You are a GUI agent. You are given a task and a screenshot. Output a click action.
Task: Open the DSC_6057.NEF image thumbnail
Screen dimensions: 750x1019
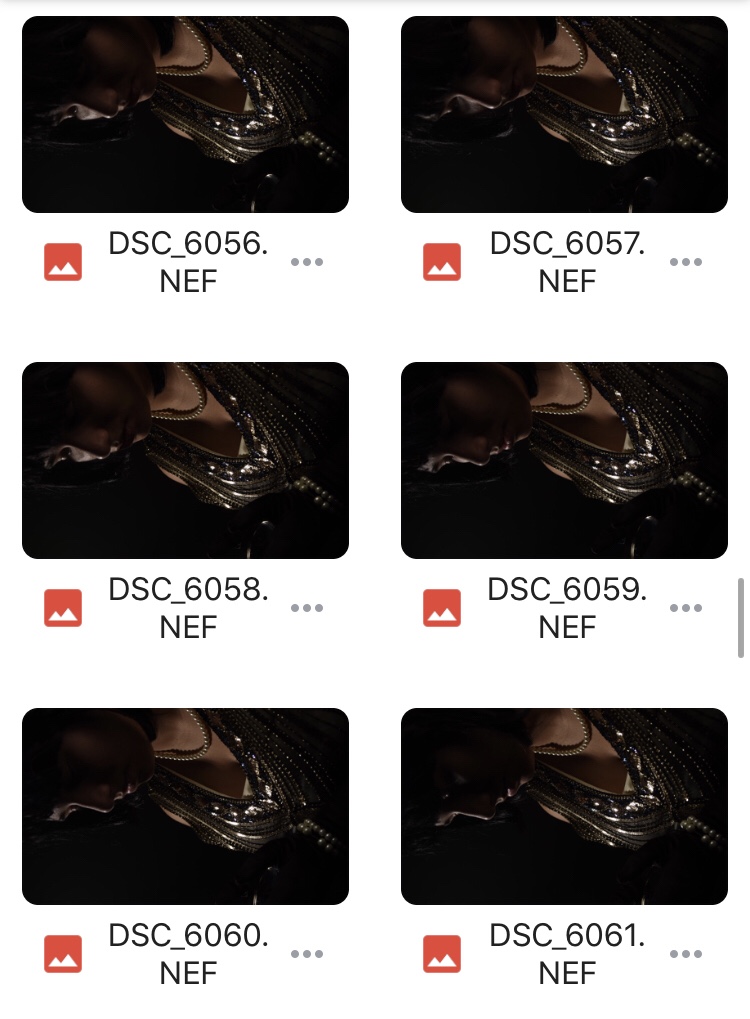pos(564,114)
